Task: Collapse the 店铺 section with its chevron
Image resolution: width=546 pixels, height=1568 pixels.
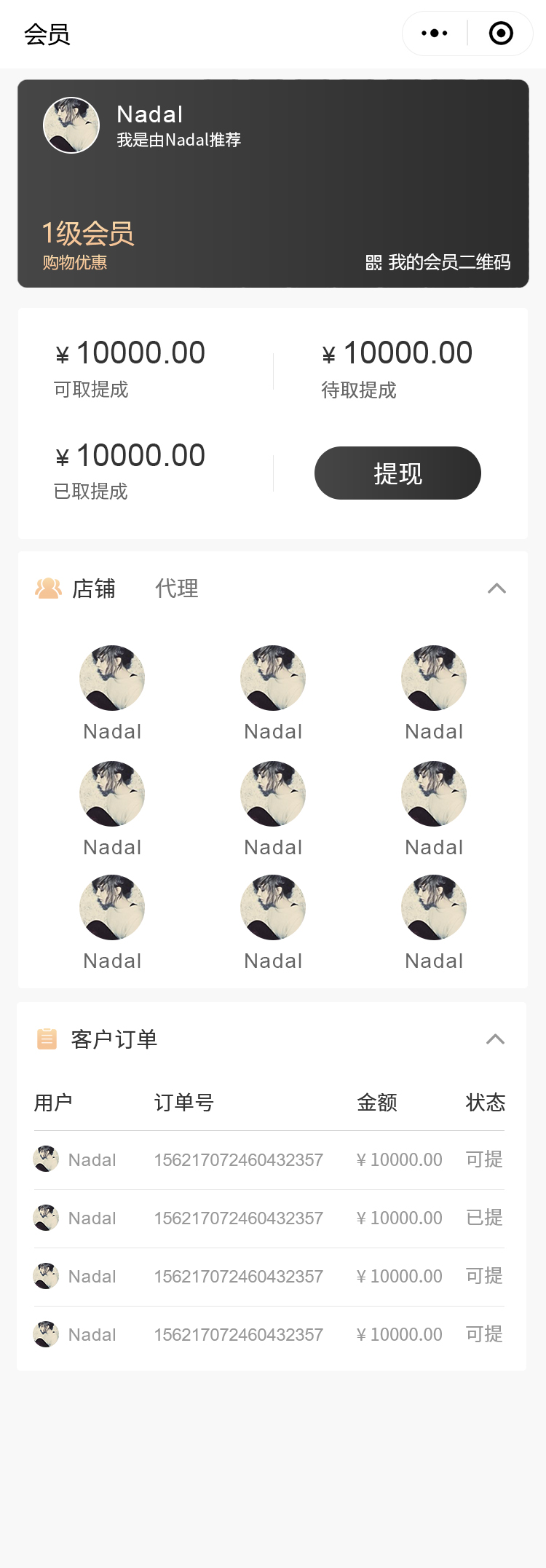Action: (496, 588)
